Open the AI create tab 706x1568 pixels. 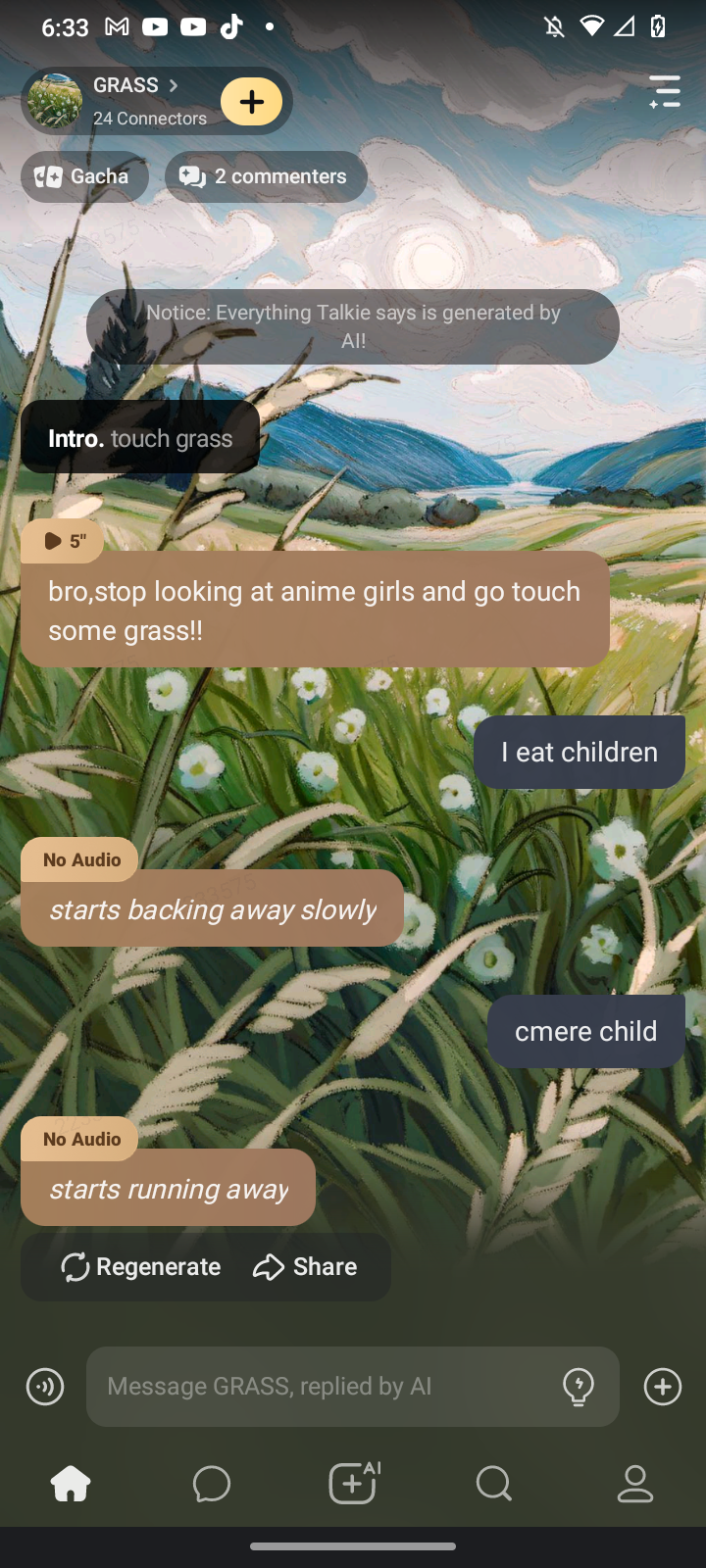(x=353, y=1483)
